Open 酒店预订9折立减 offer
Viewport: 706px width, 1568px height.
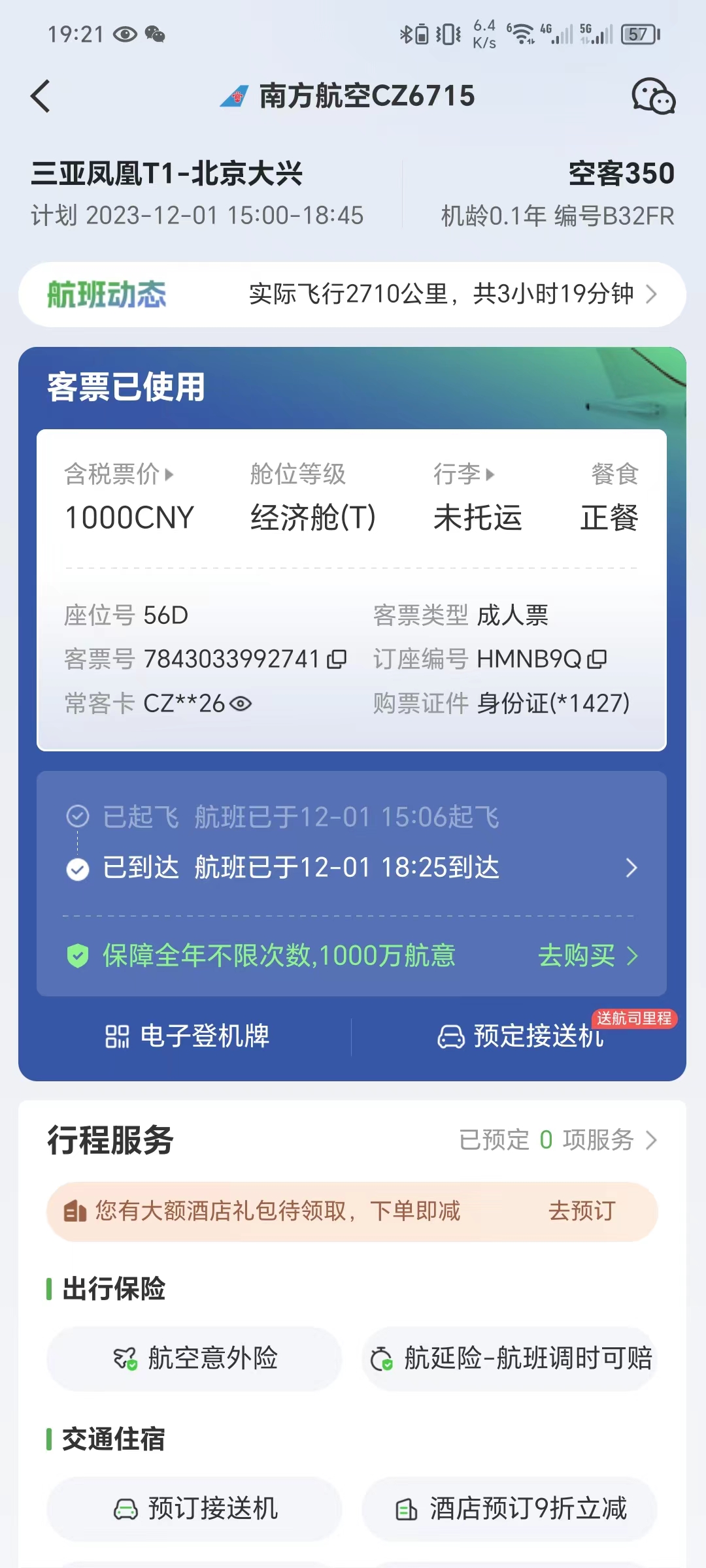511,1509
